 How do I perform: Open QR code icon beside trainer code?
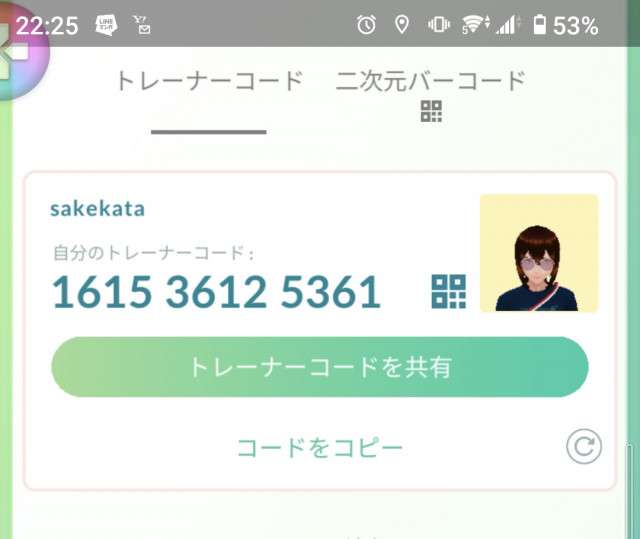point(449,291)
